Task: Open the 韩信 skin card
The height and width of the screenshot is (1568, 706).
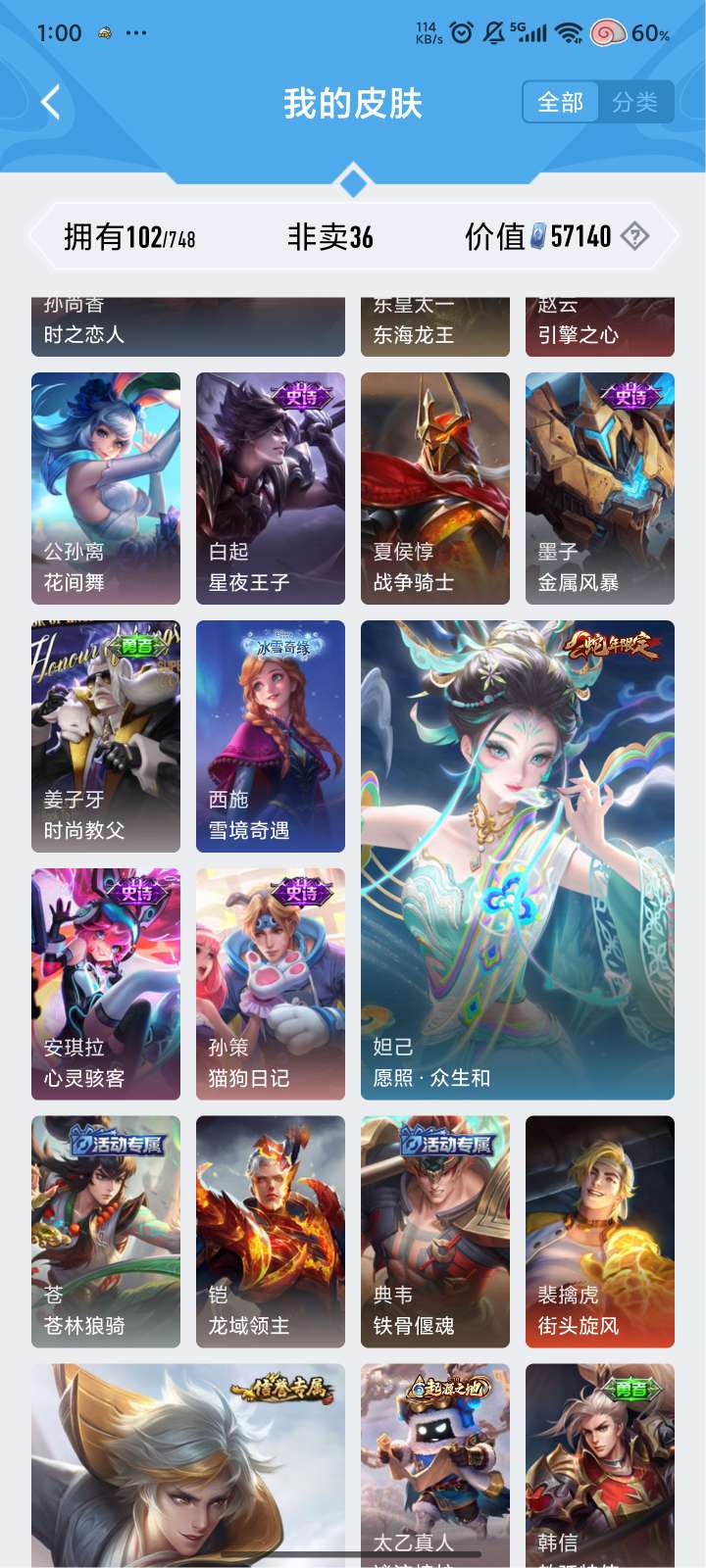Action: (x=600, y=1460)
